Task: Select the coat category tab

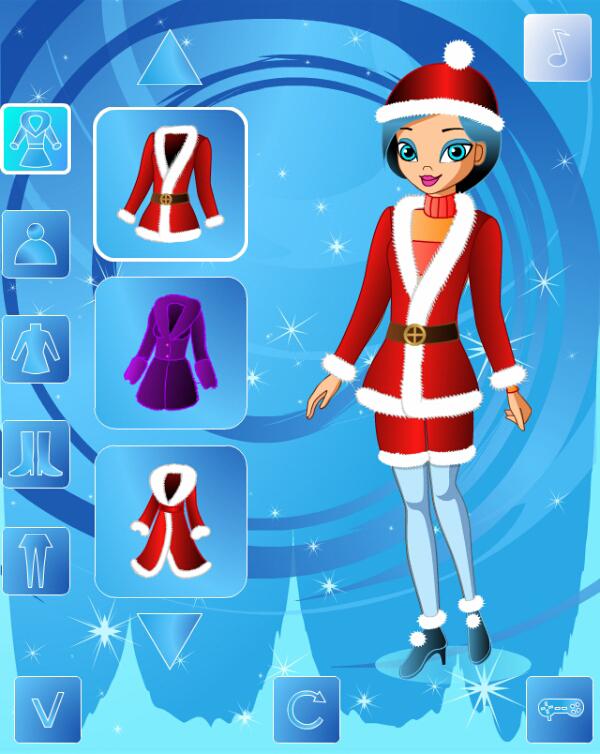Action: [36, 139]
